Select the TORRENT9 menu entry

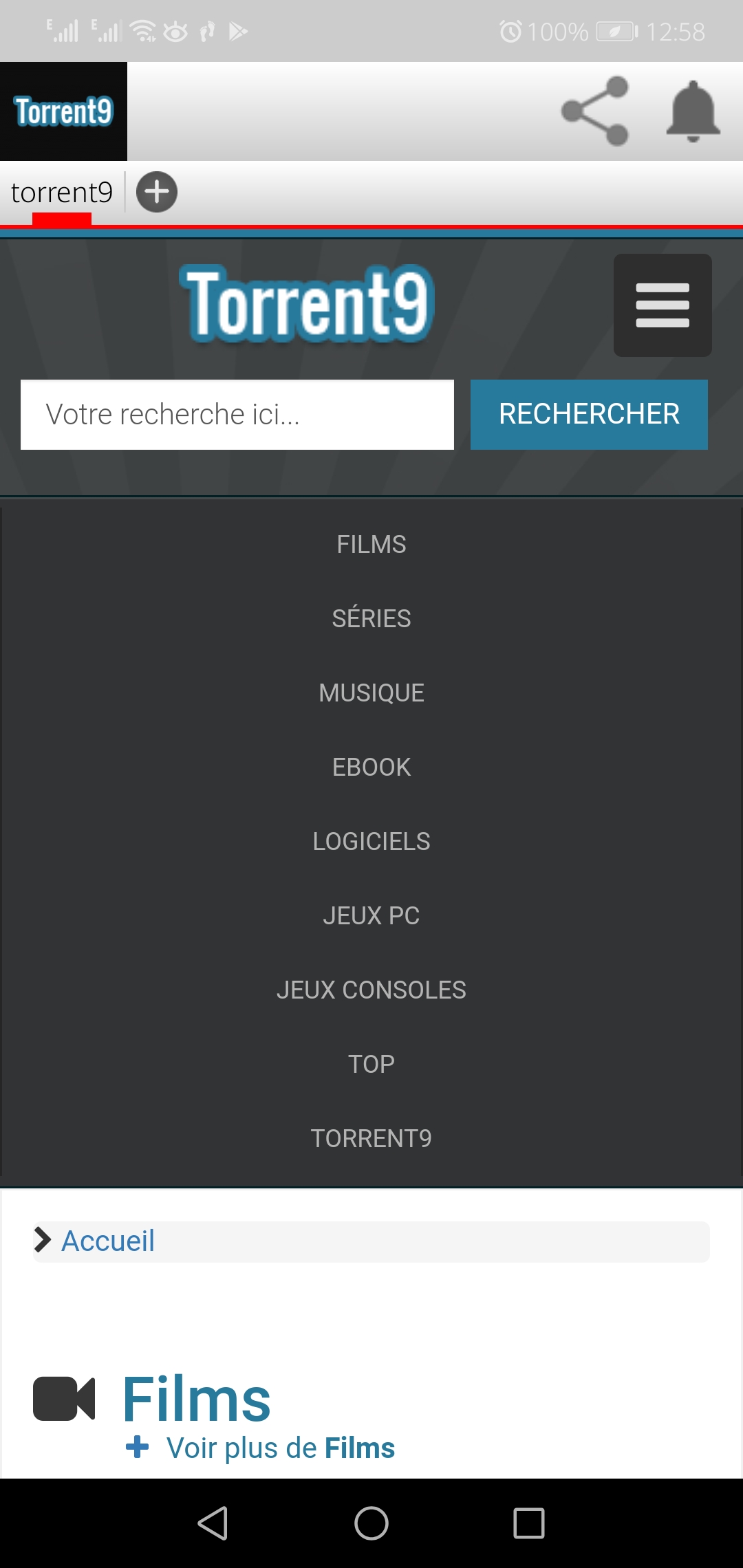pos(371,1139)
